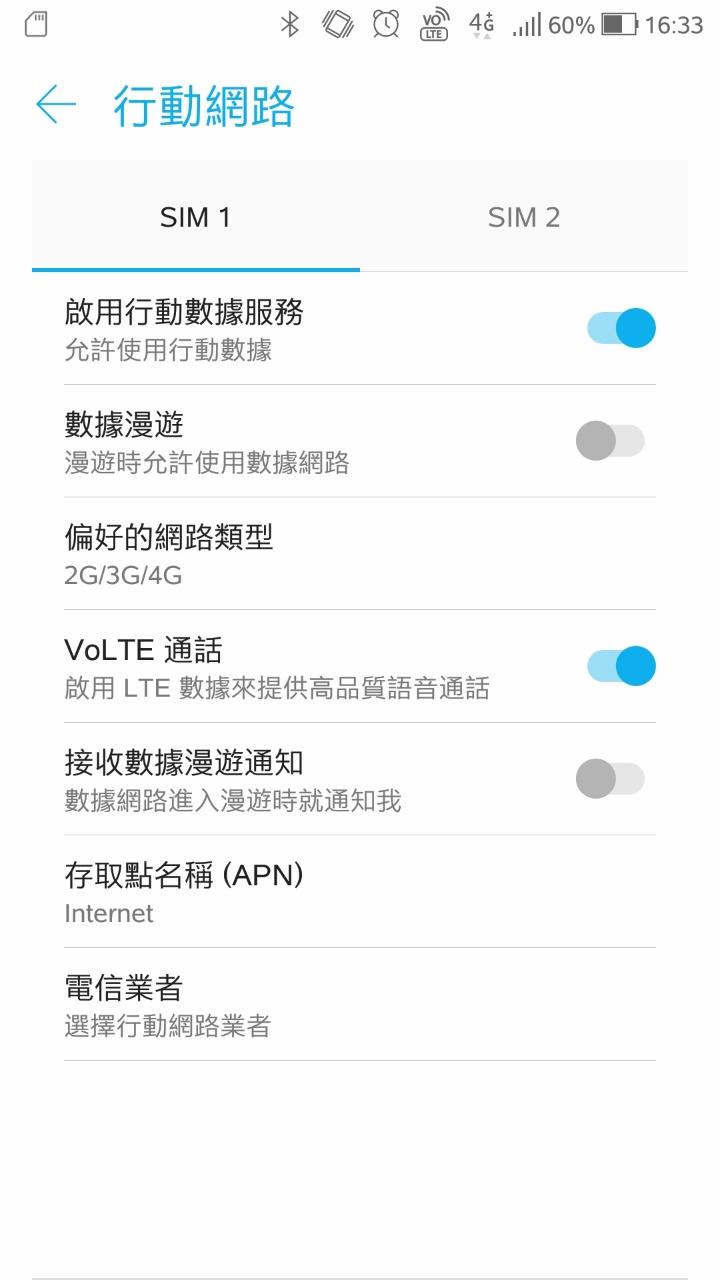Turn on 接收數據漫遊通知 switch
The height and width of the screenshot is (1280, 720).
click(x=610, y=779)
